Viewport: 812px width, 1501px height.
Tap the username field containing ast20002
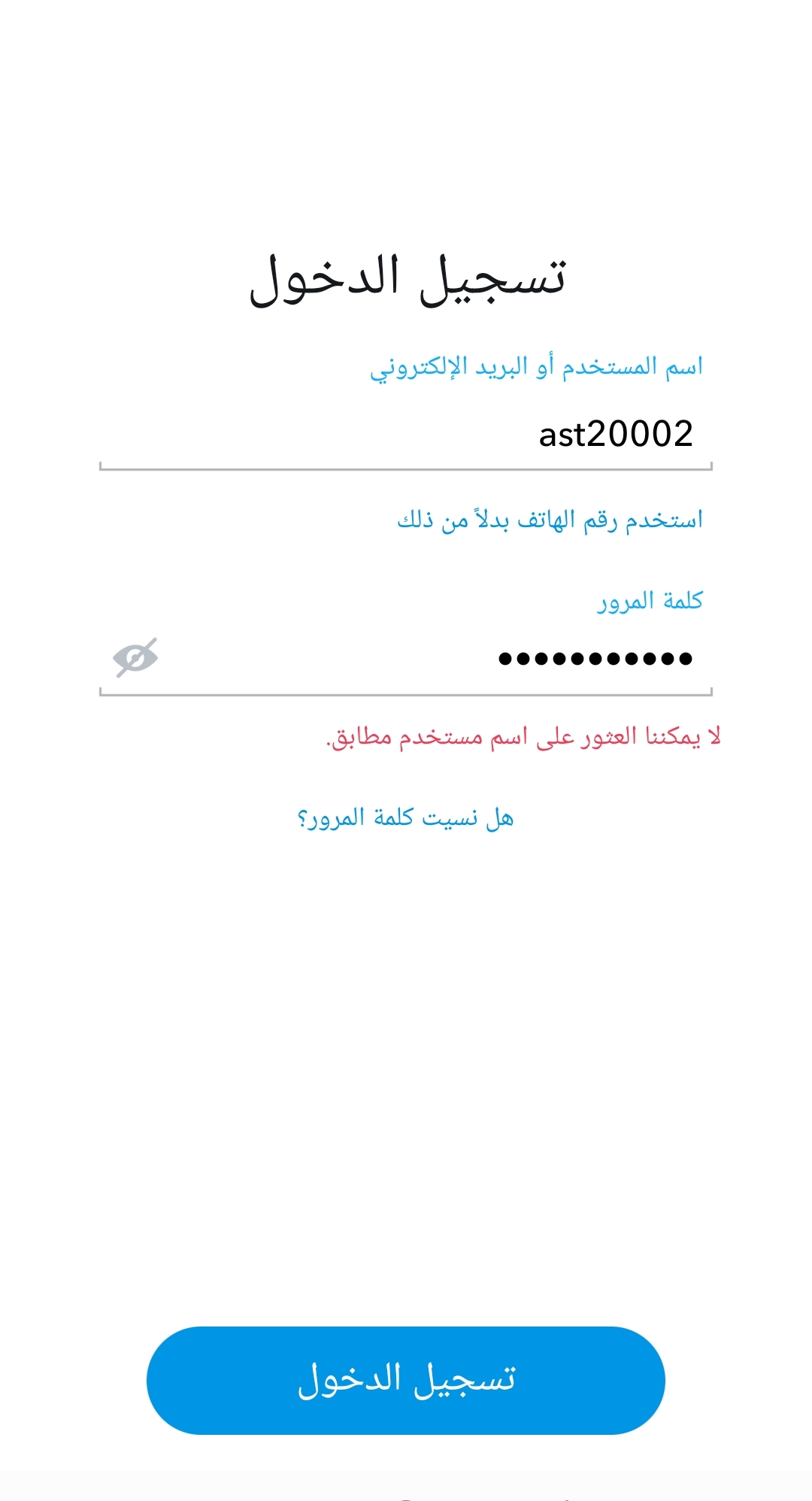pos(406,435)
